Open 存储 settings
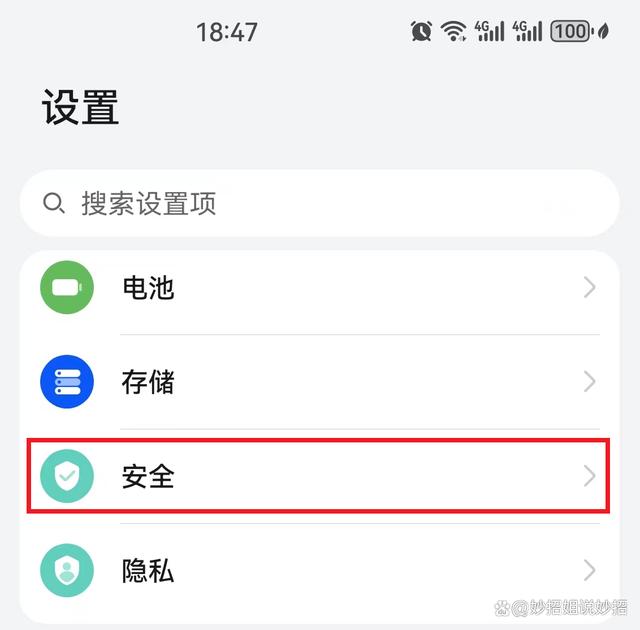 tap(318, 382)
